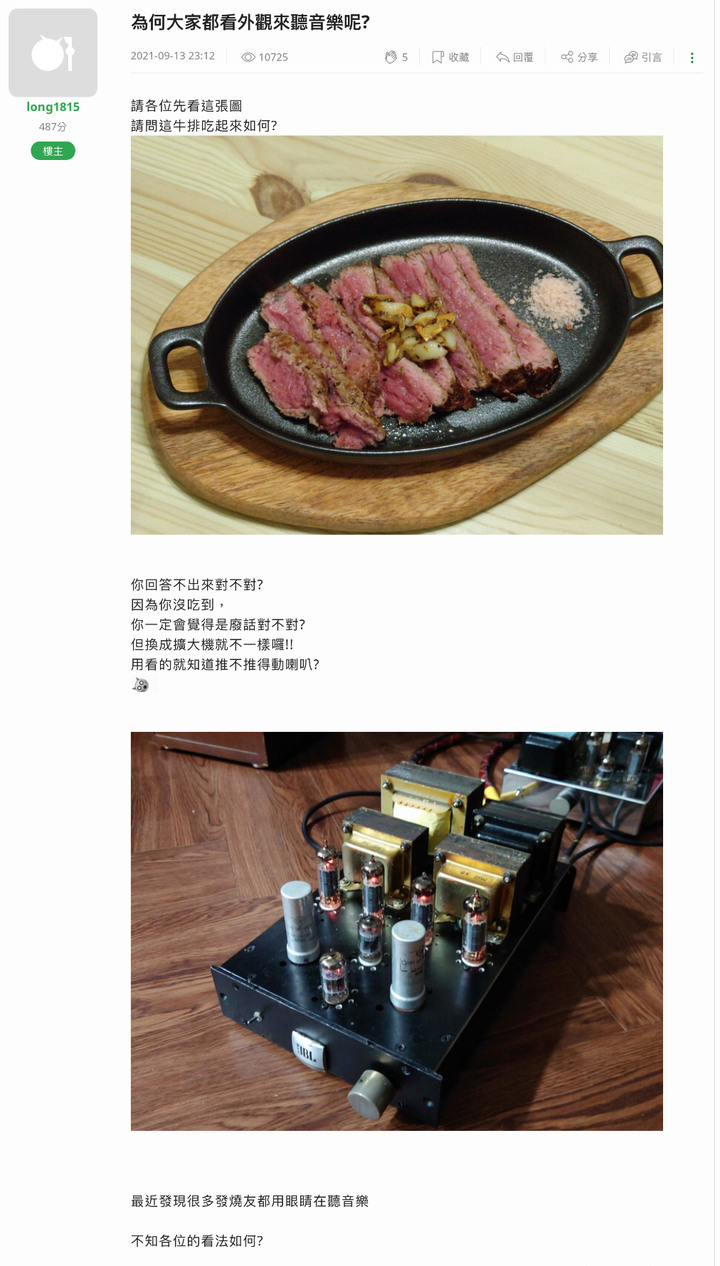
Task: Open long1815's user profile
Action: [53, 107]
